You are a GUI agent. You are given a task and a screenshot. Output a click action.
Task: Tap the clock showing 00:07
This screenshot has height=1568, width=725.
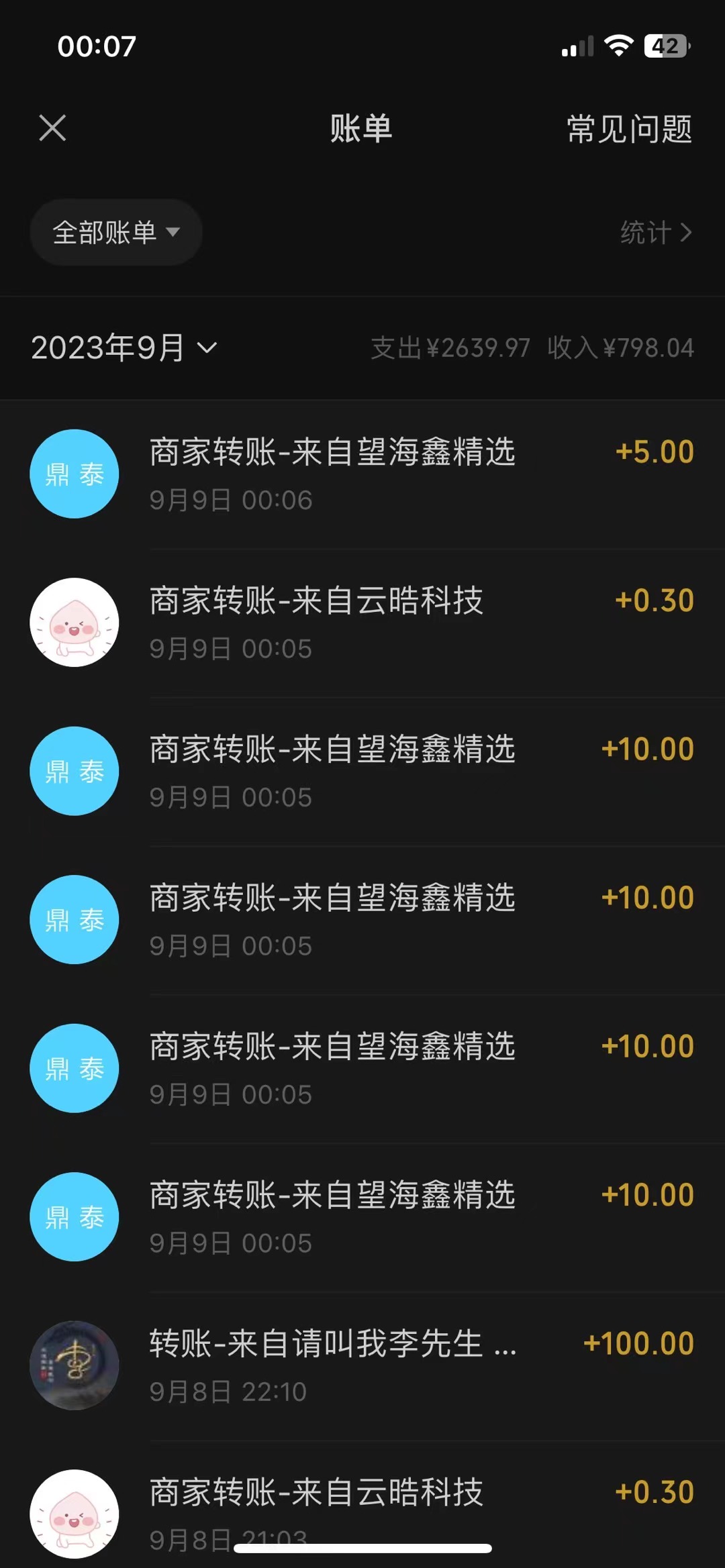97,46
